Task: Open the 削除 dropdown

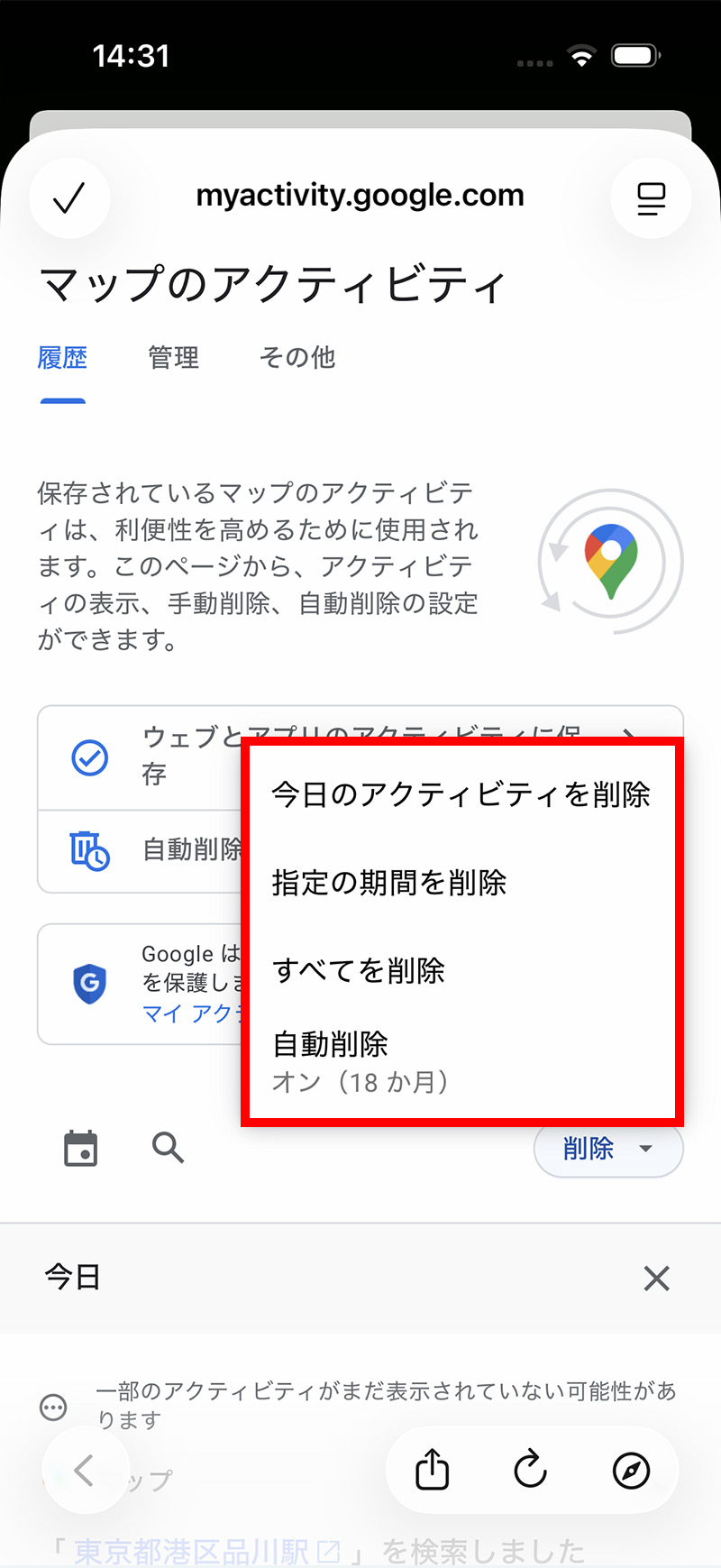Action: tap(608, 1148)
